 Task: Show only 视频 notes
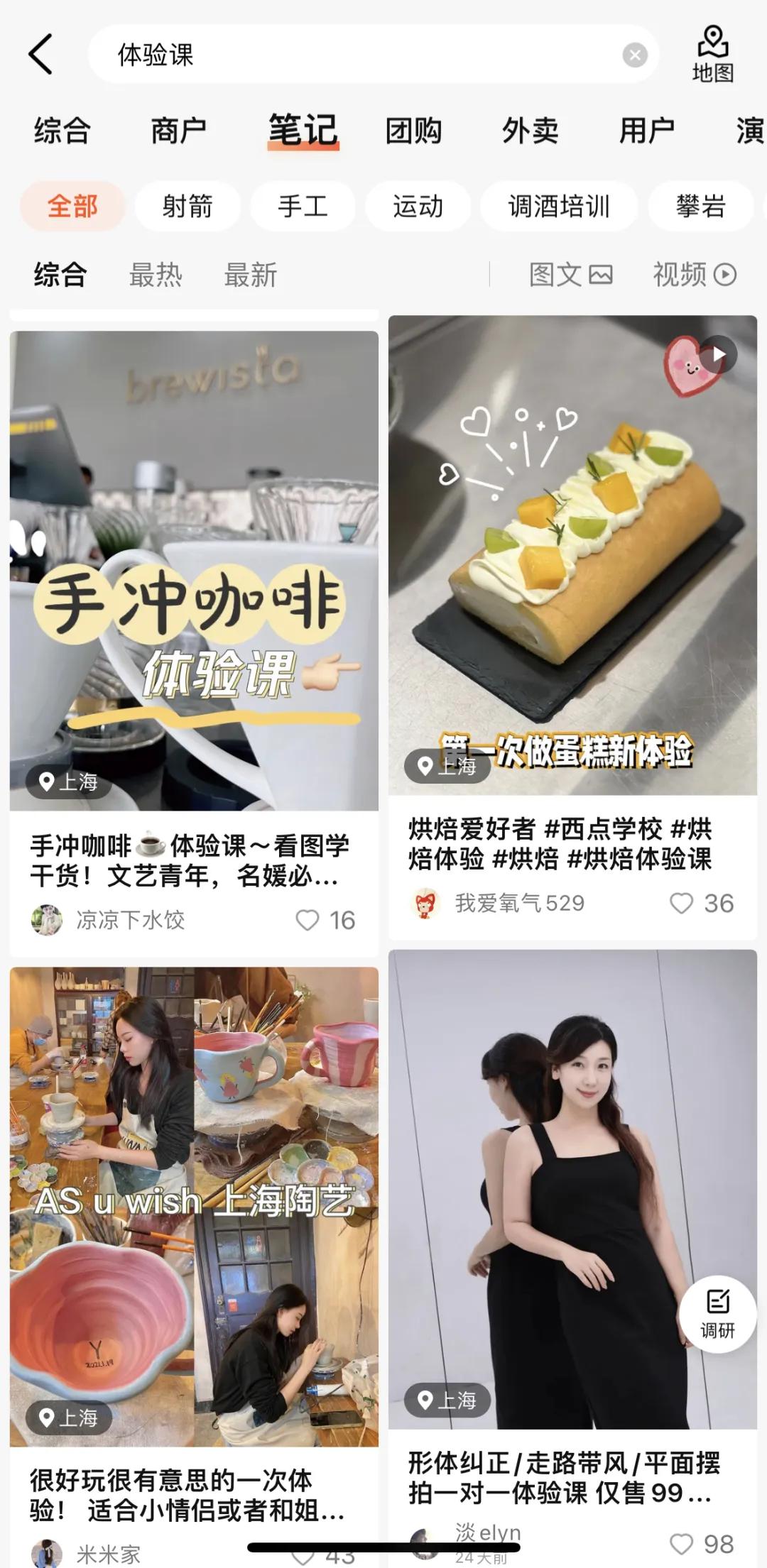point(694,275)
